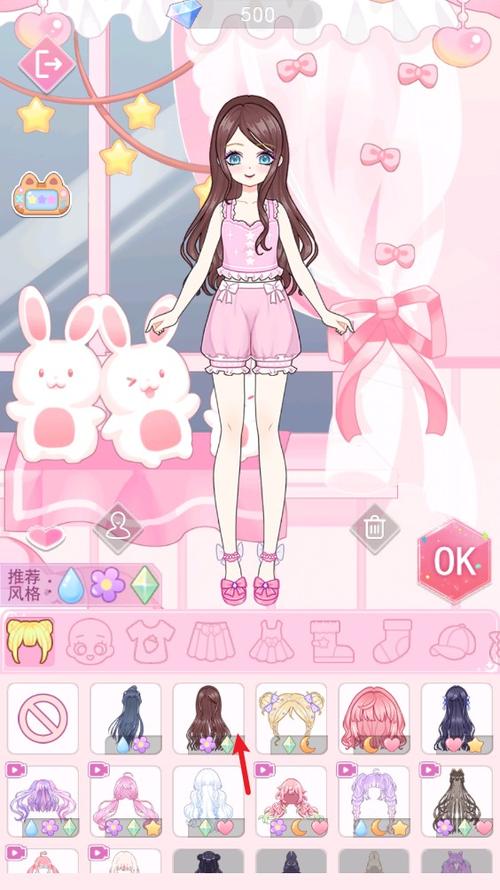Remove hair with the none option
Viewport: 500px width, 890px height.
[43, 719]
